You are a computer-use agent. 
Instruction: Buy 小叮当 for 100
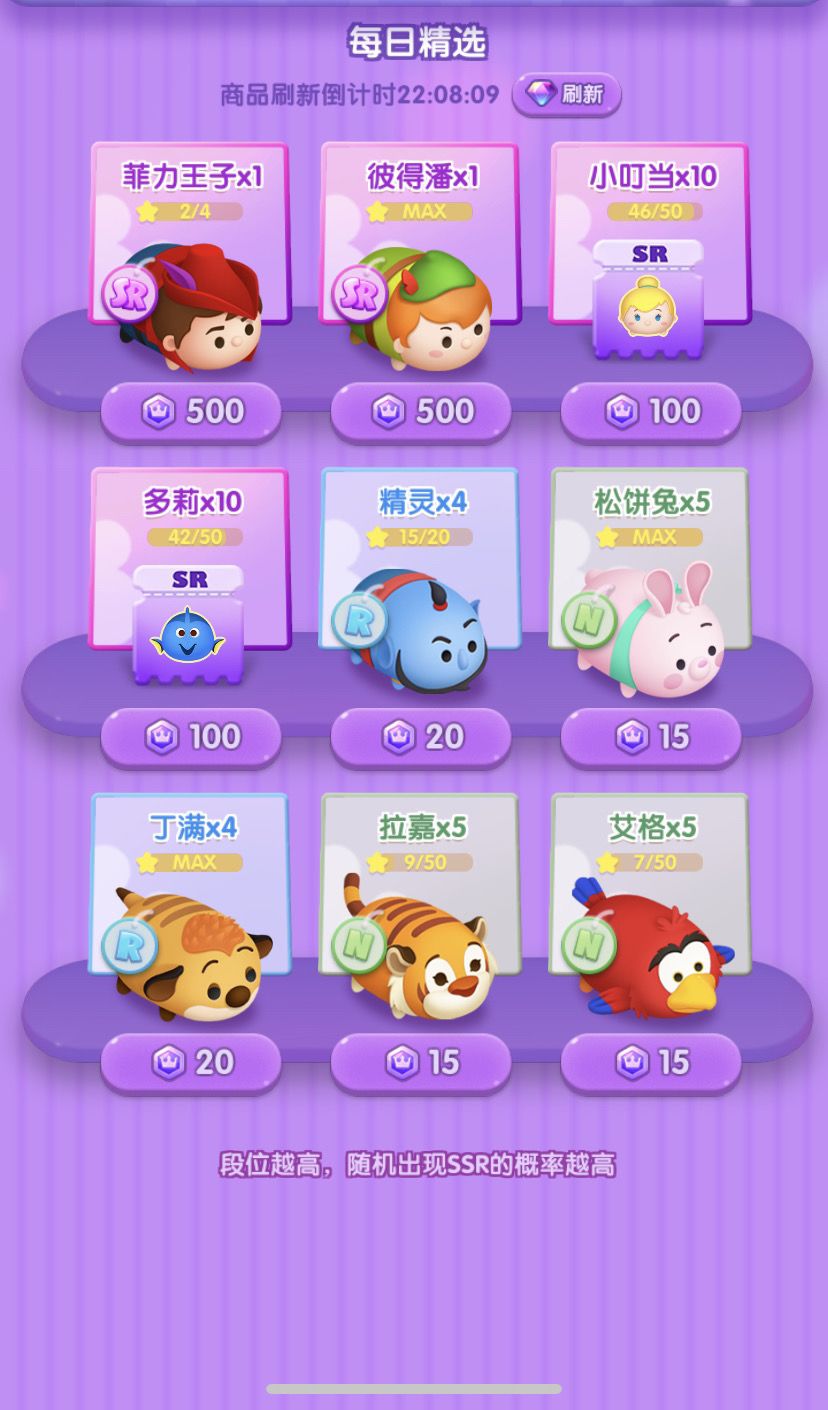pyautogui.click(x=651, y=412)
